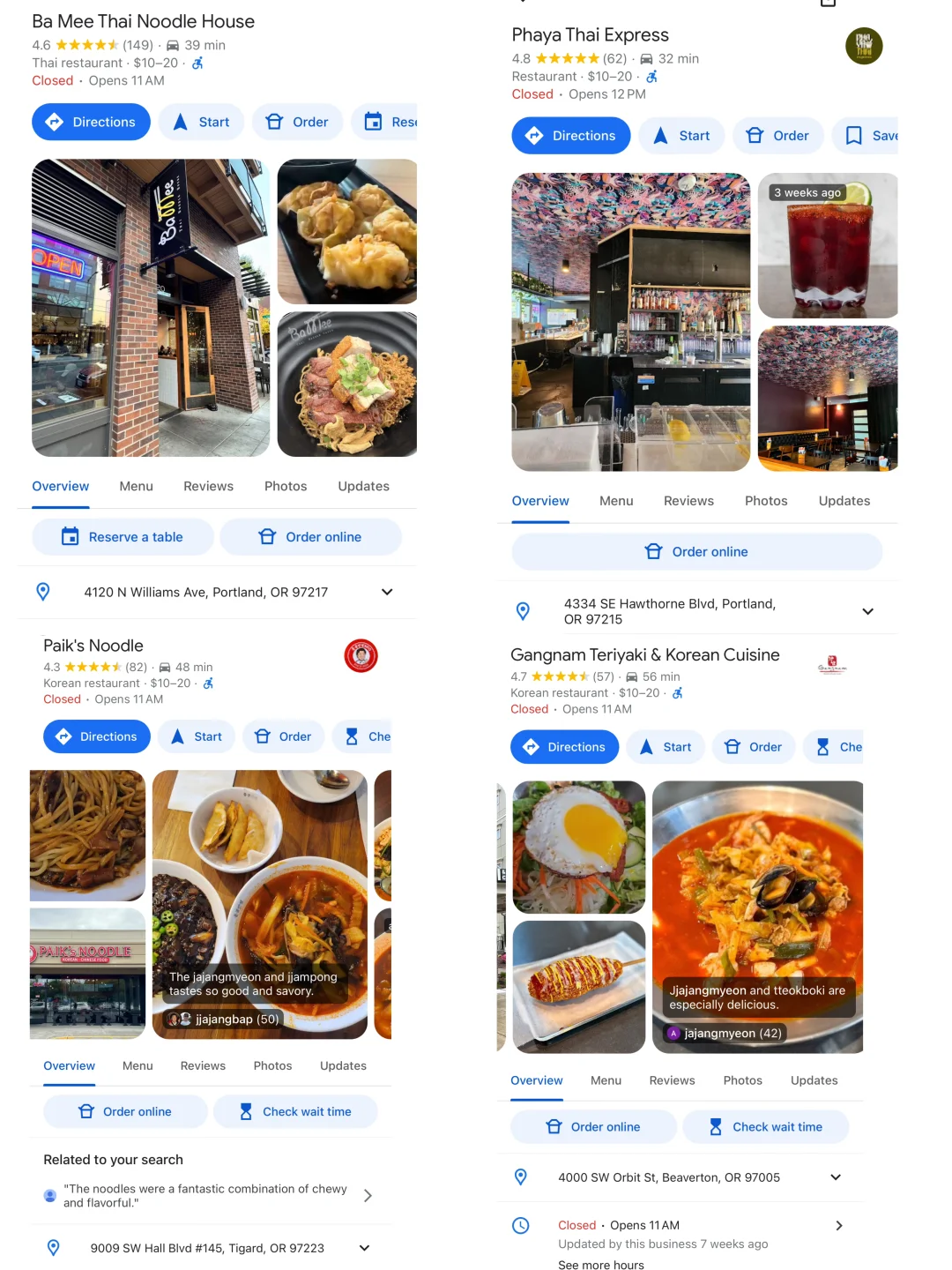The height and width of the screenshot is (1270, 952).
Task: Click the Directions icon for Ba Mee Thai Noodle House
Action: [x=55, y=122]
